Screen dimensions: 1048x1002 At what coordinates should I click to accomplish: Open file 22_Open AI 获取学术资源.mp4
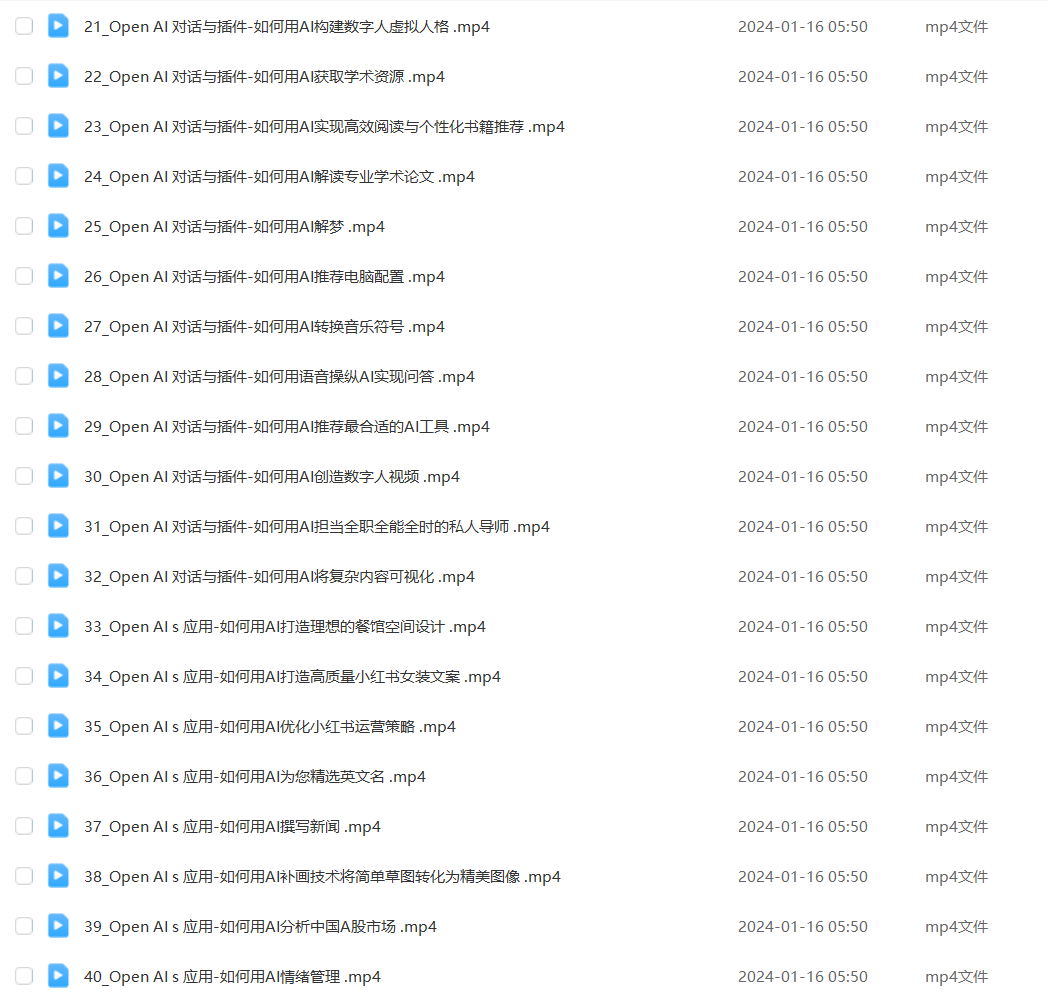264,77
